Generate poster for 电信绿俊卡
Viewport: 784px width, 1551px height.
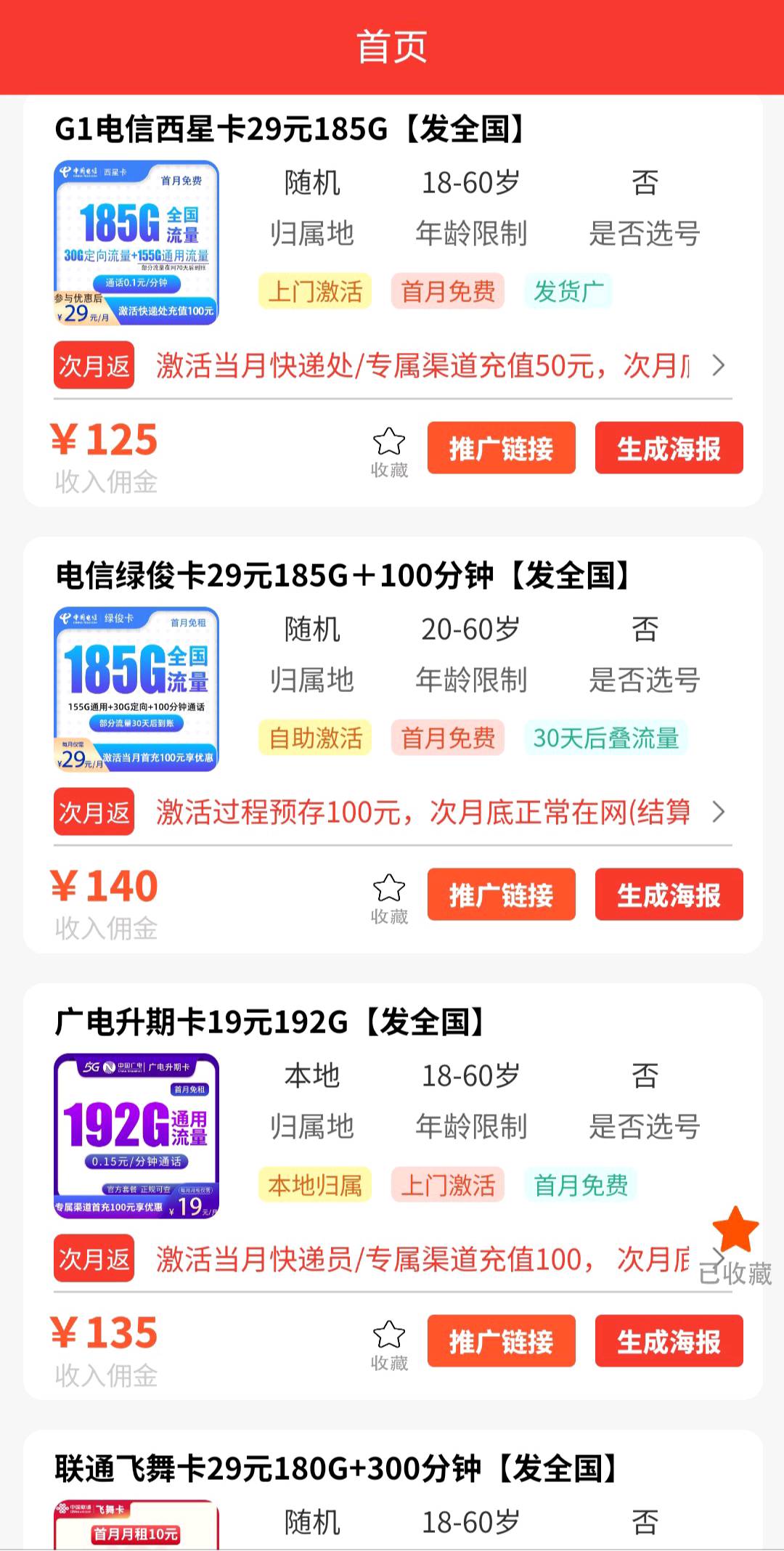click(x=669, y=895)
